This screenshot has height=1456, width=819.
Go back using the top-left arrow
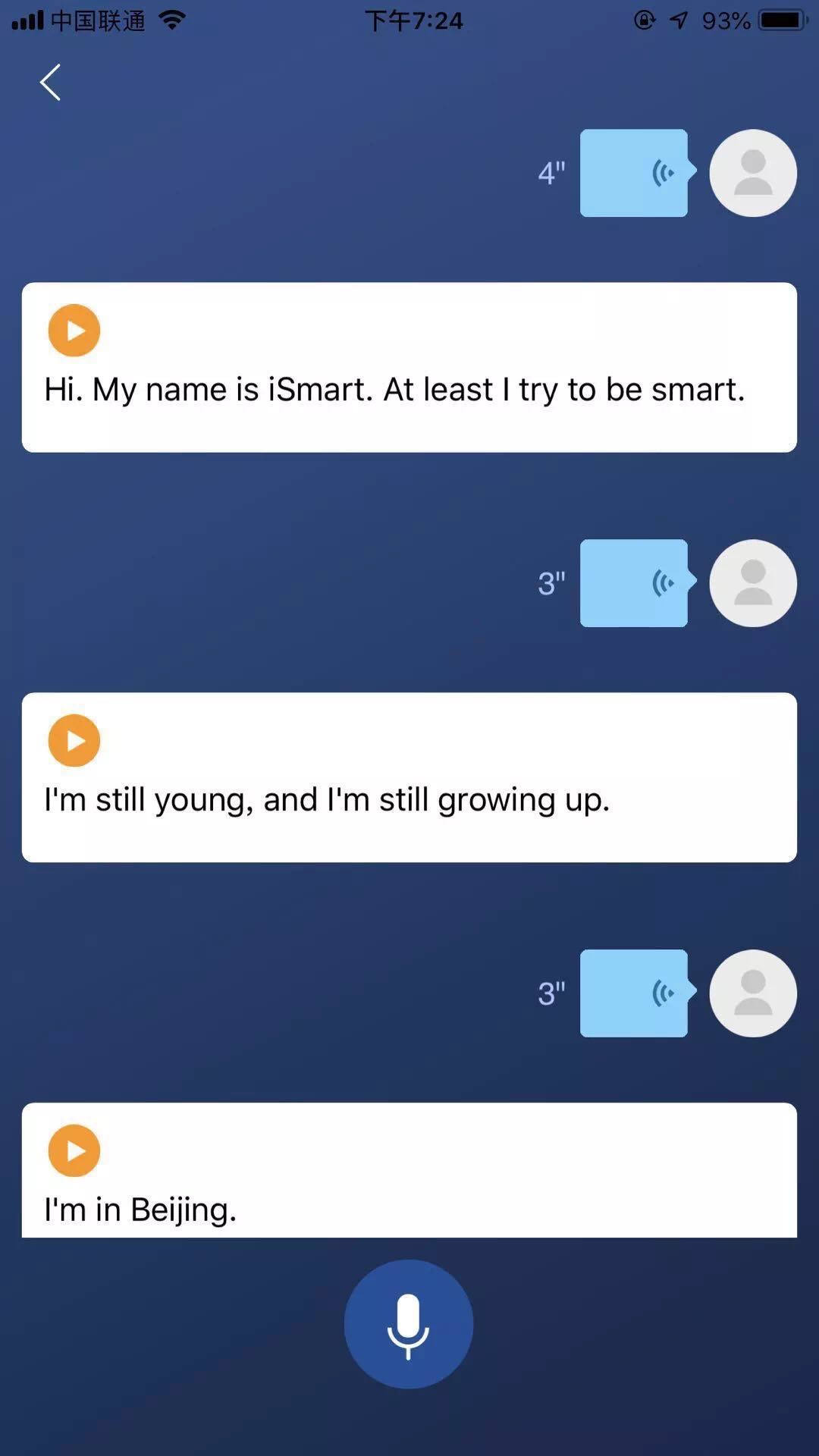[x=50, y=83]
